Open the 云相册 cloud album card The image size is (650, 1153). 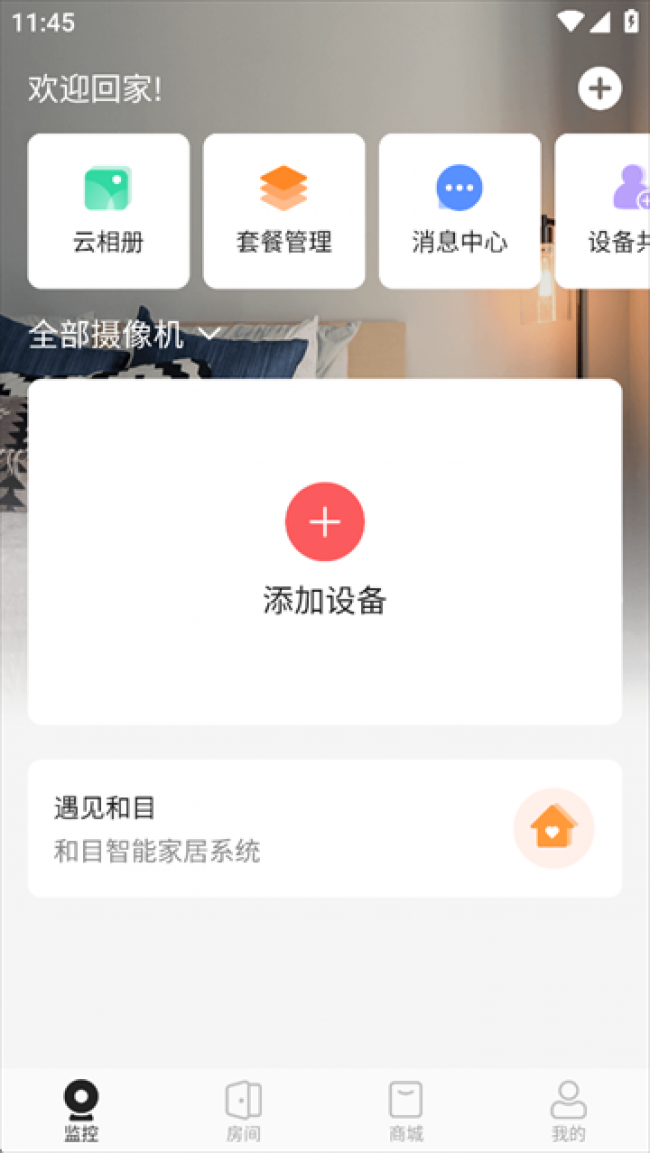point(108,211)
